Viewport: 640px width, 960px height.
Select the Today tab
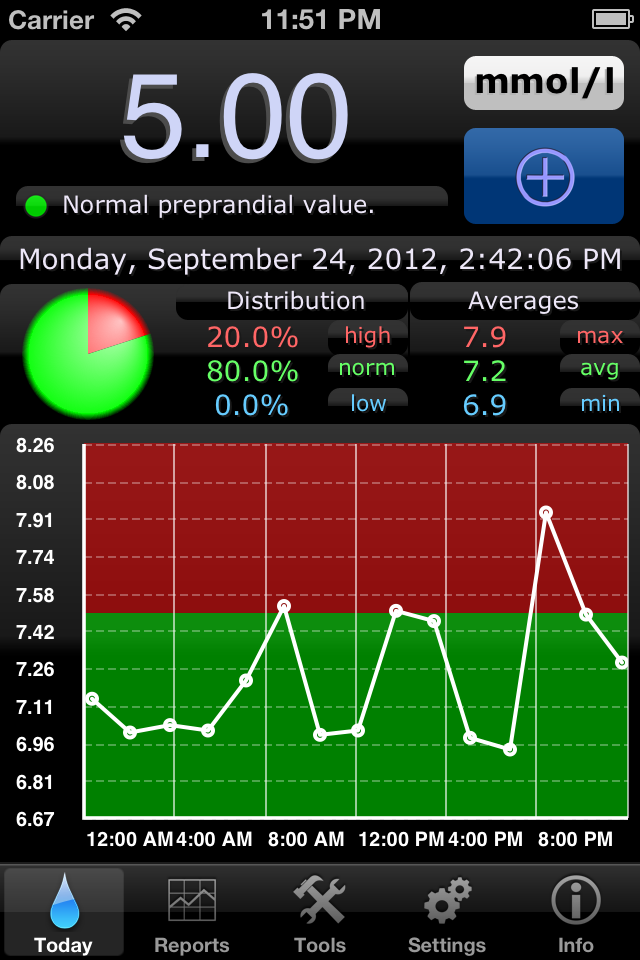coord(64,914)
